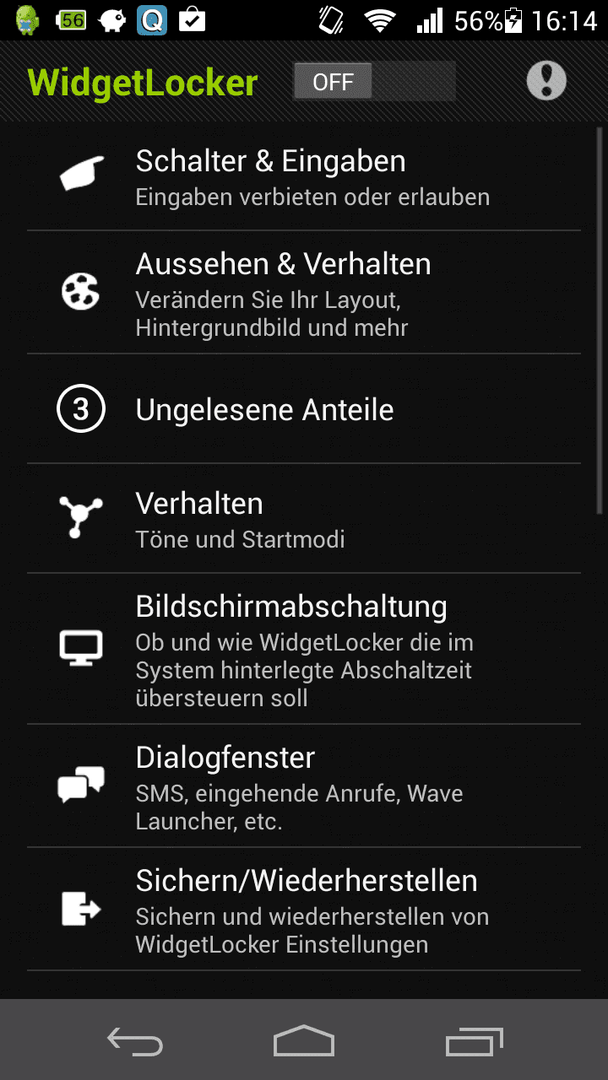Open the Dialogfenster row
The height and width of the screenshot is (1080, 608).
coord(304,786)
